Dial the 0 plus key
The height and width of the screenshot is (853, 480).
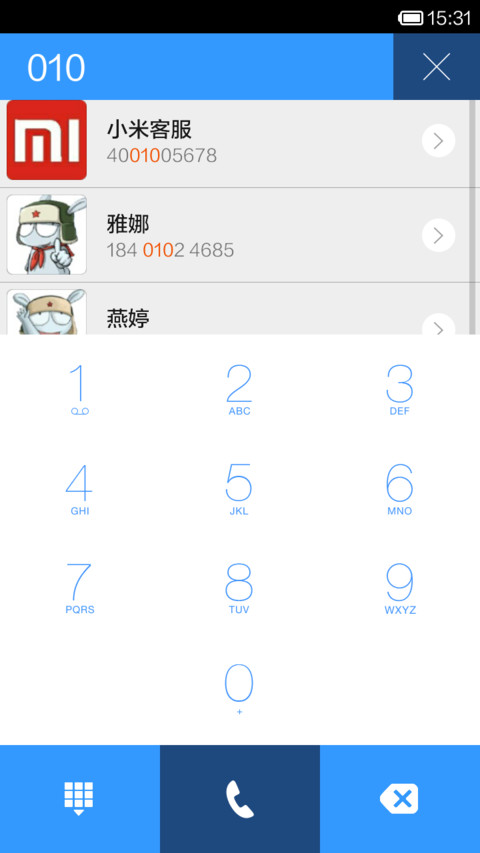239,689
